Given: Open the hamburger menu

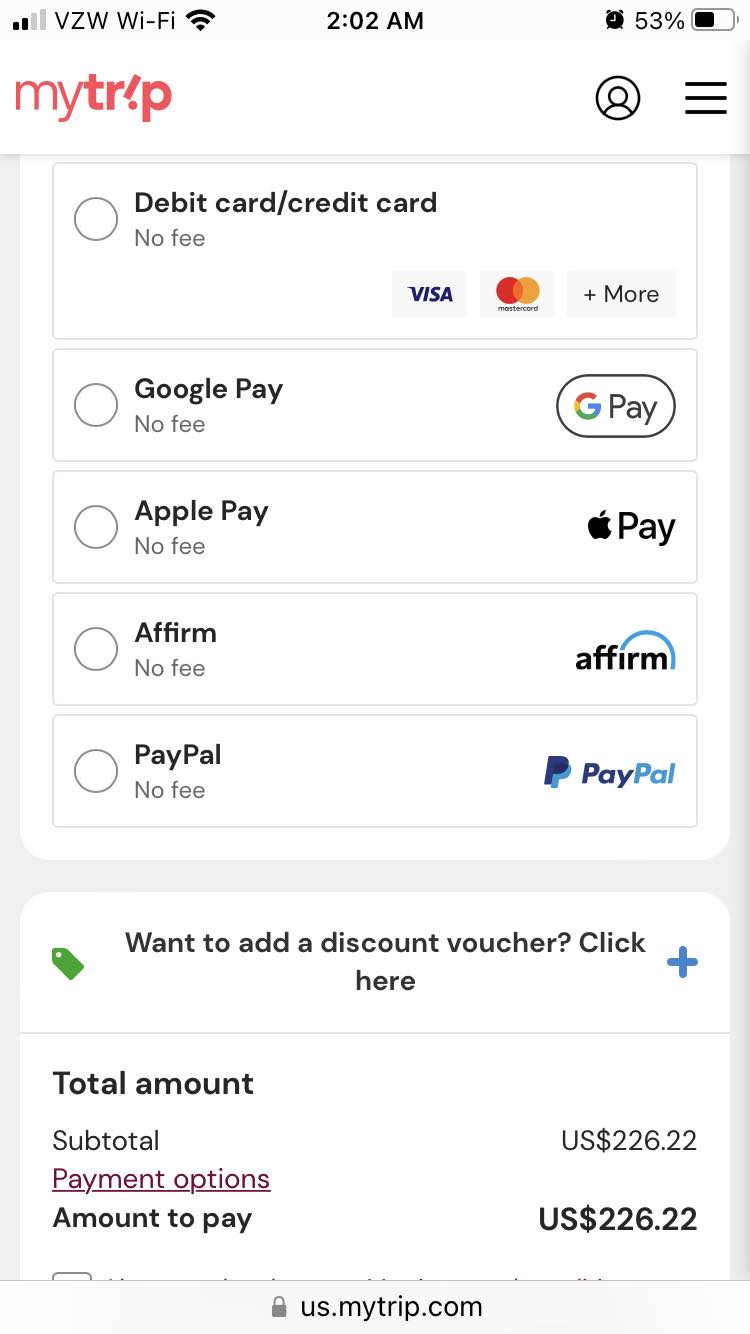Looking at the screenshot, I should (x=706, y=98).
